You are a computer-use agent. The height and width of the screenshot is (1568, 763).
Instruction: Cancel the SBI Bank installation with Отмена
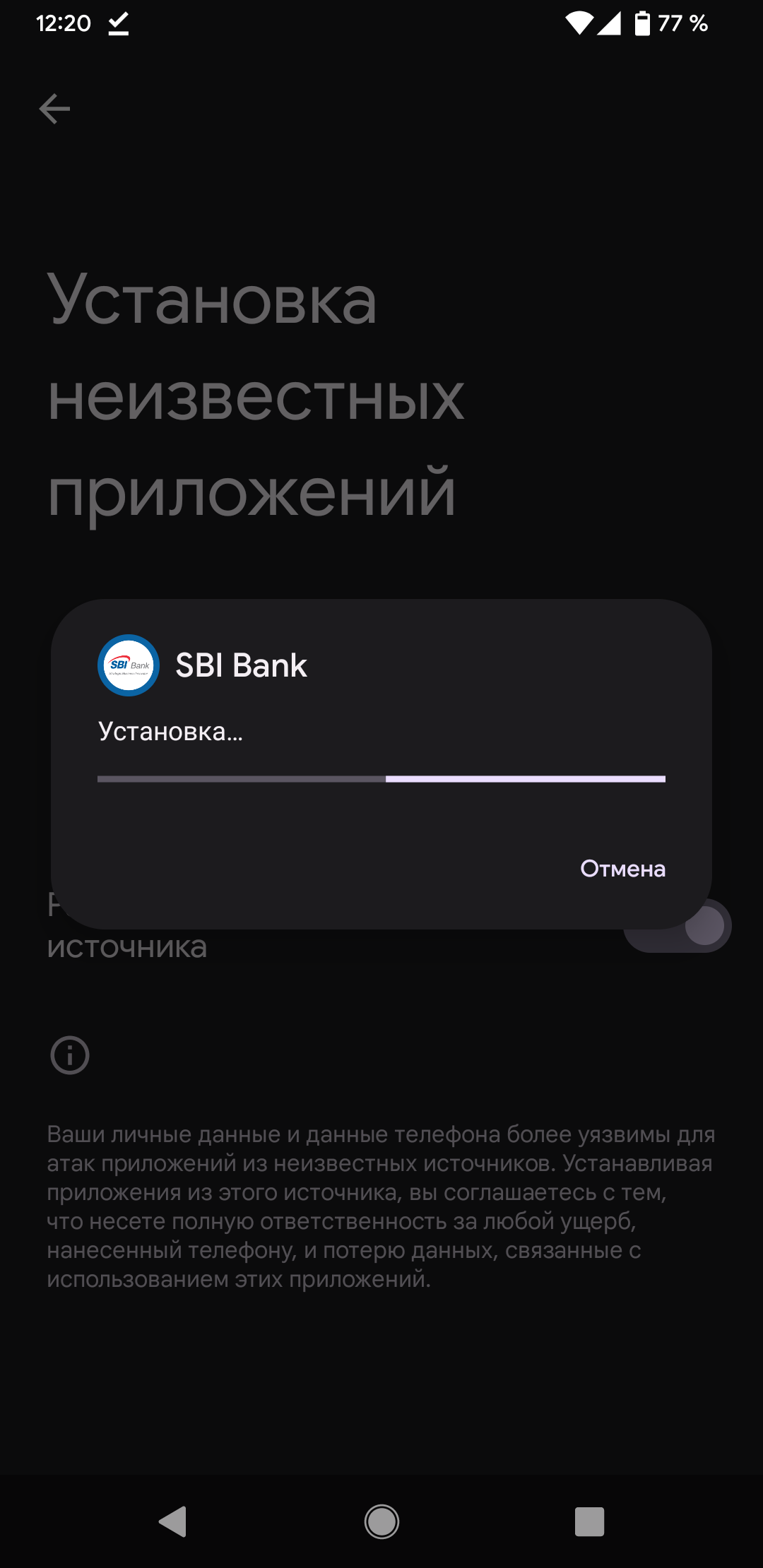[x=622, y=868]
